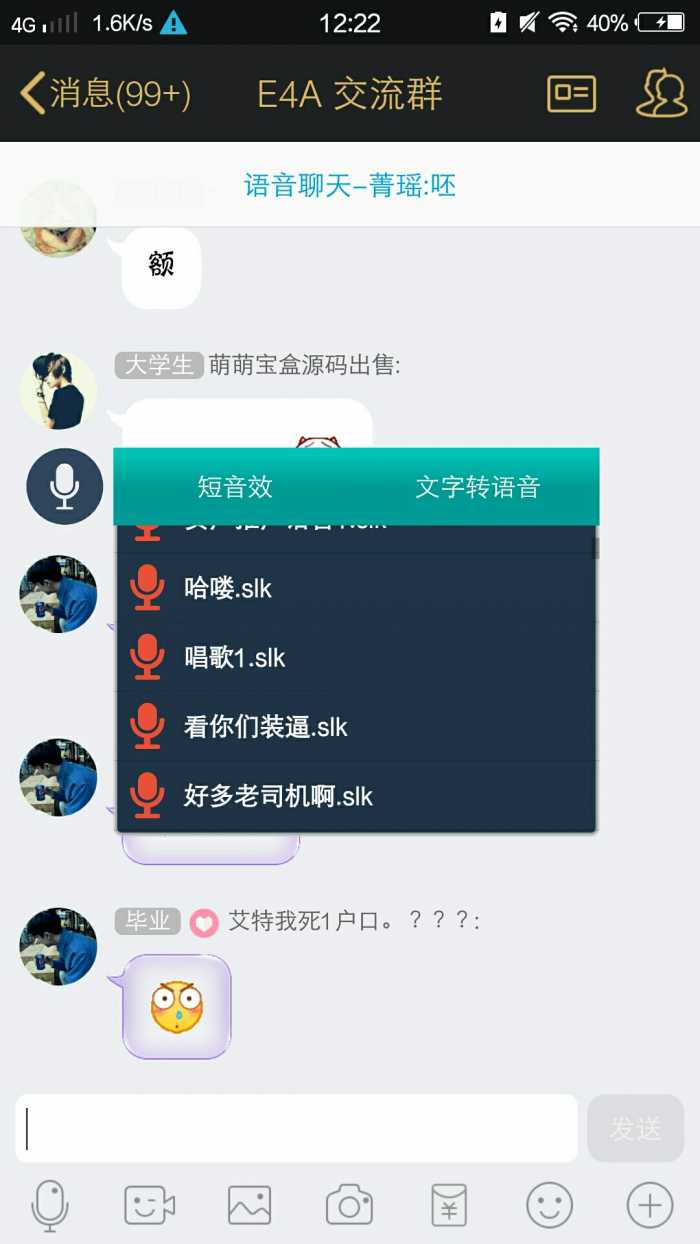Tap the floating microphone button
Viewport: 700px width, 1244px height.
click(x=65, y=487)
